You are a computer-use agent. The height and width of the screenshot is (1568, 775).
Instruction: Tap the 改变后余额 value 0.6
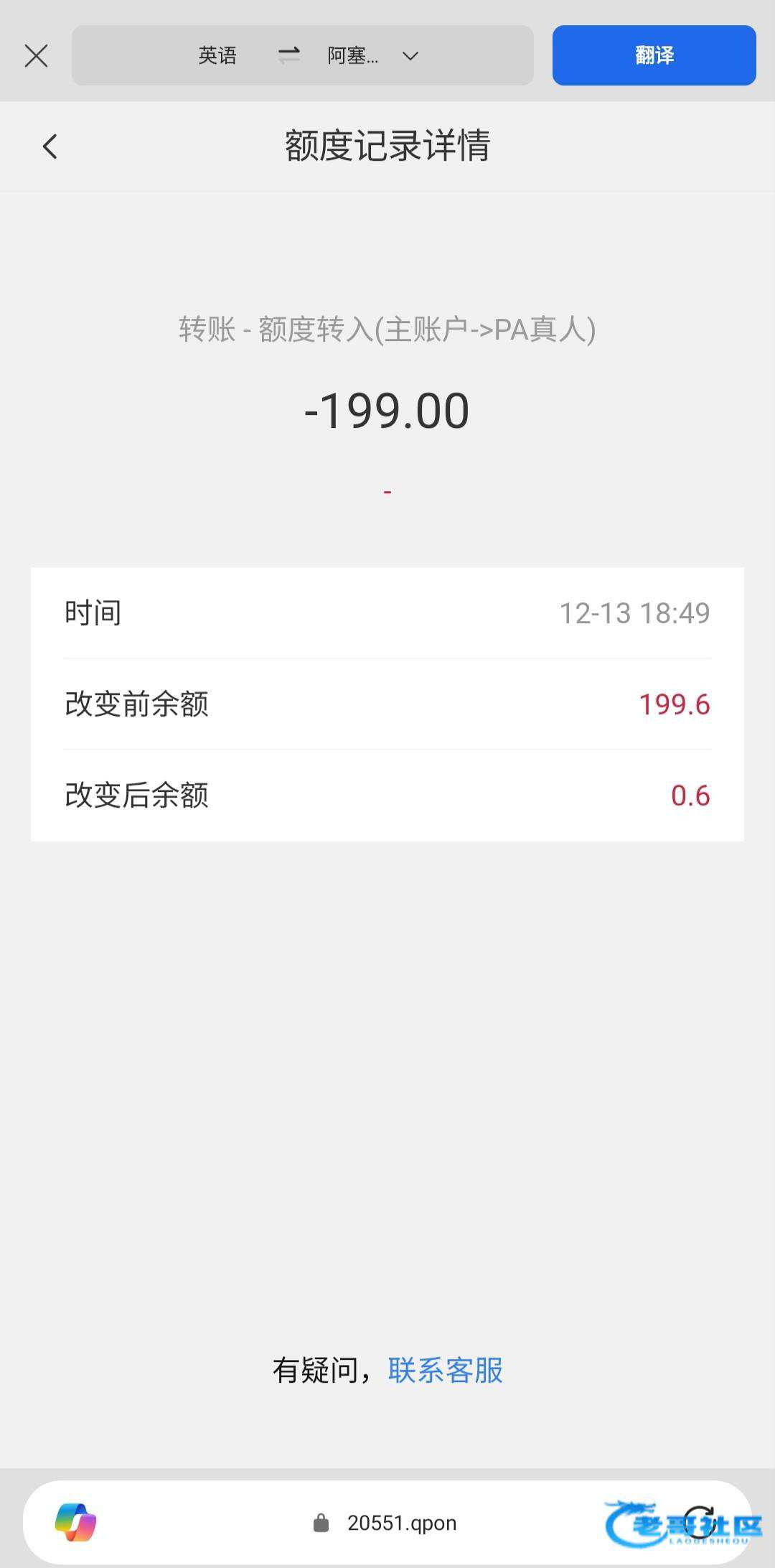click(x=691, y=795)
